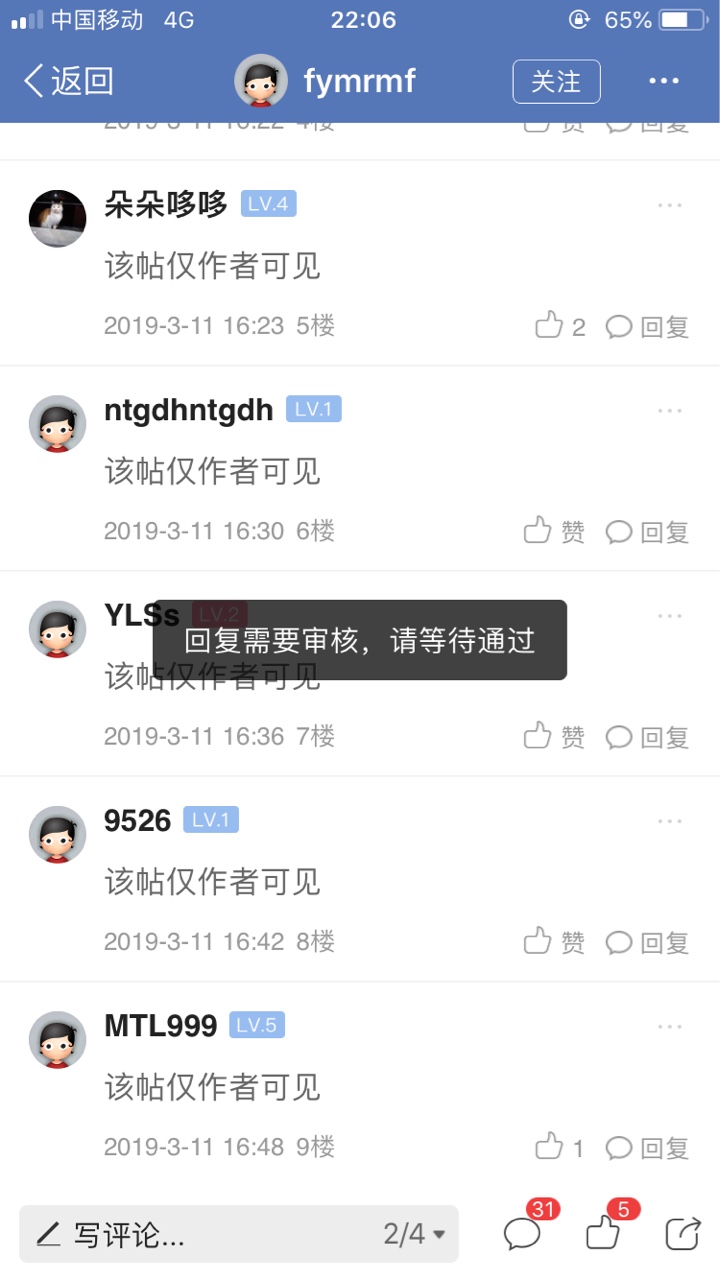This screenshot has height=1280, width=720.
Task: Reply to YLSs's 7楼 comment
Action: click(648, 737)
